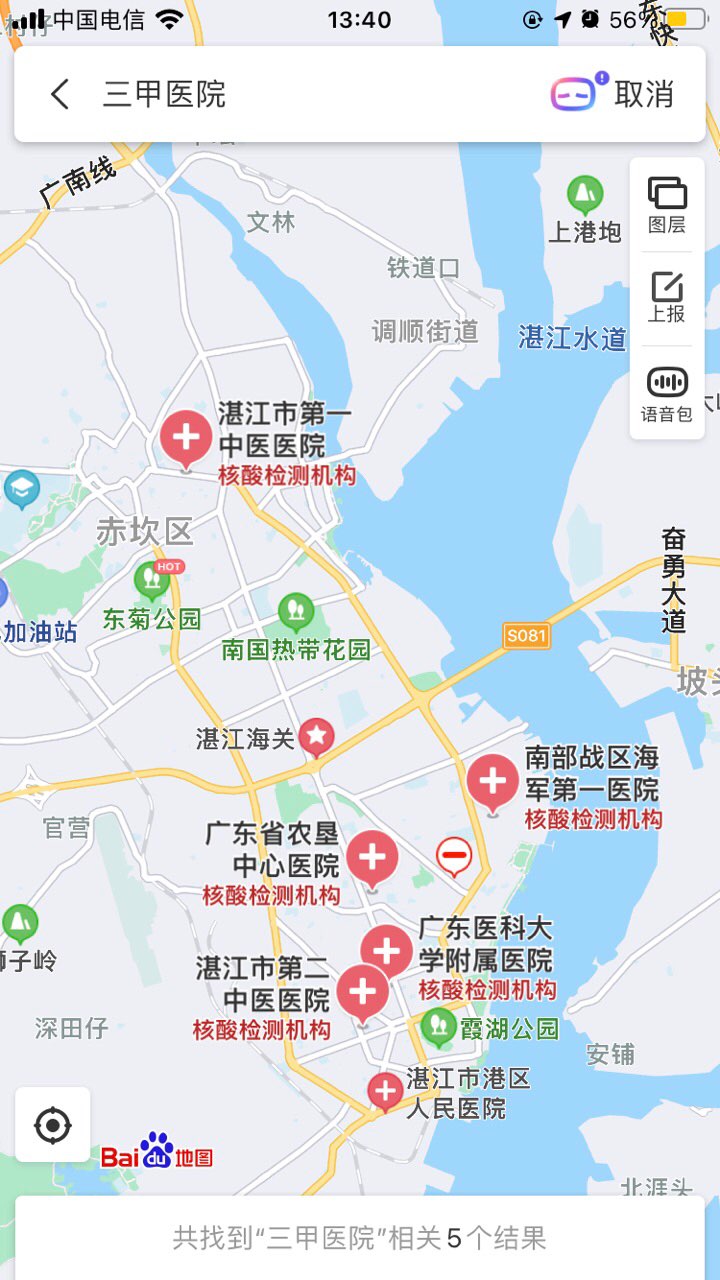Select the 南部战区海军第一医院 hospital pin

(x=492, y=781)
